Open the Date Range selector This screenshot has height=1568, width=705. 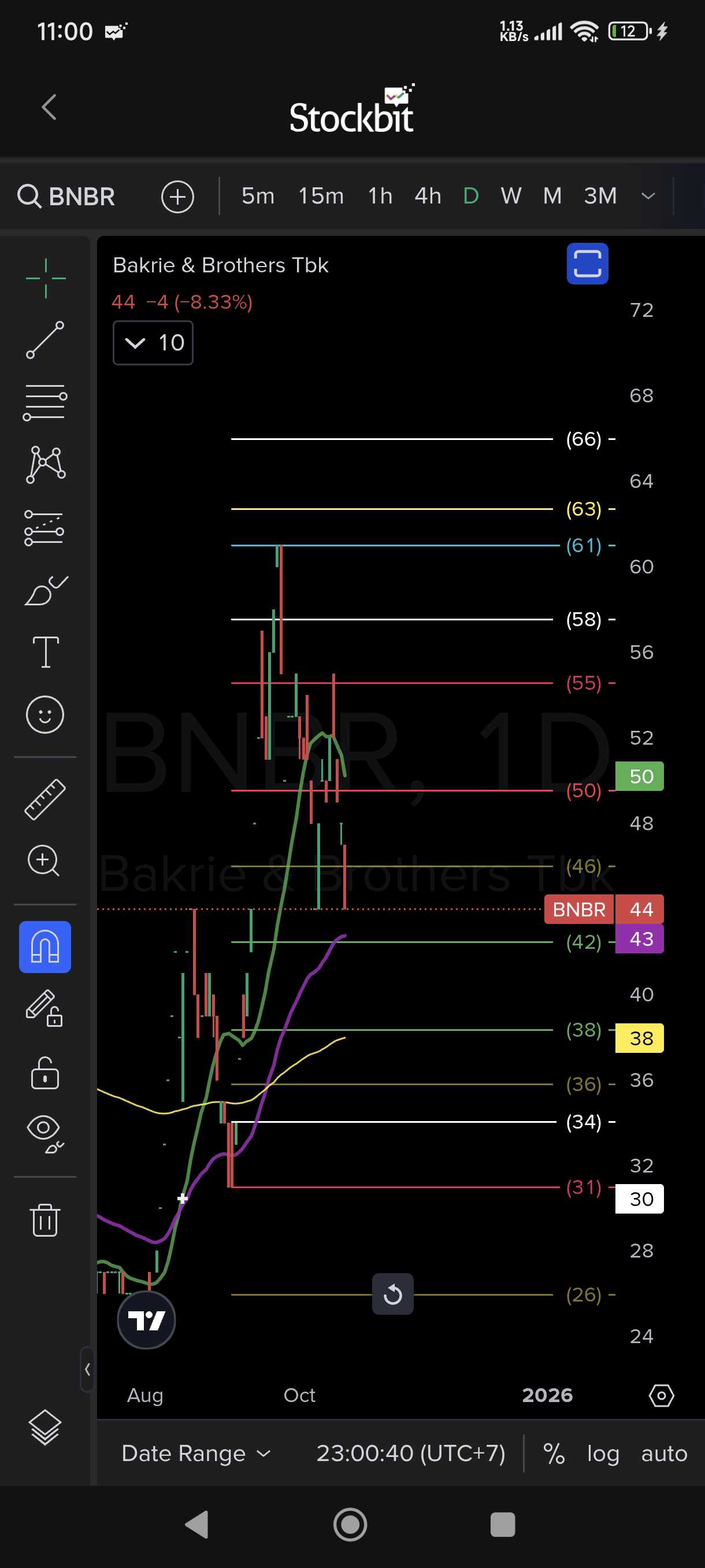tap(196, 1453)
